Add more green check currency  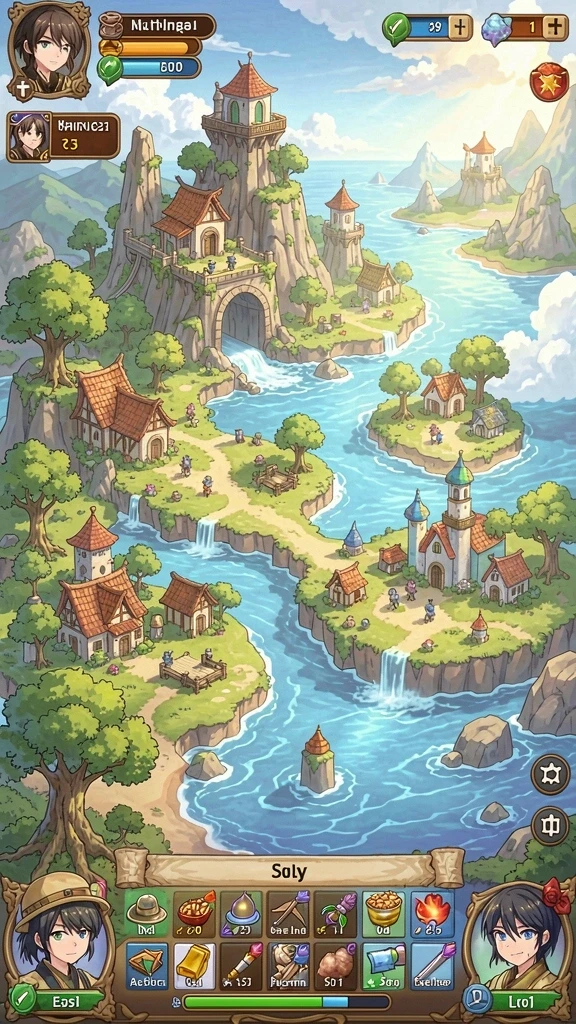click(x=460, y=27)
